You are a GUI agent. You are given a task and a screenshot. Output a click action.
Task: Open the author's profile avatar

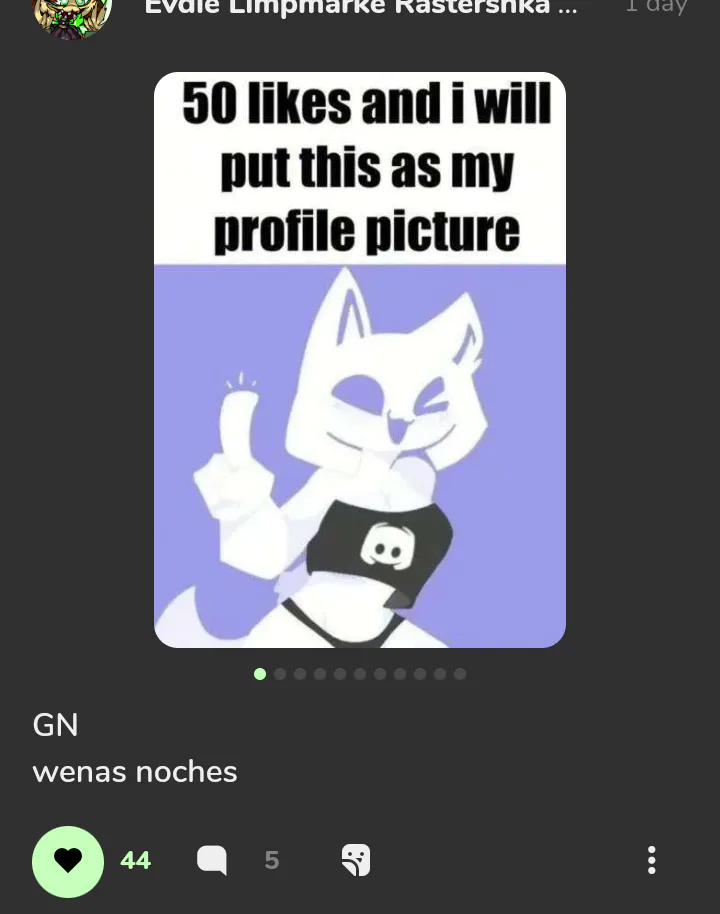click(x=72, y=12)
